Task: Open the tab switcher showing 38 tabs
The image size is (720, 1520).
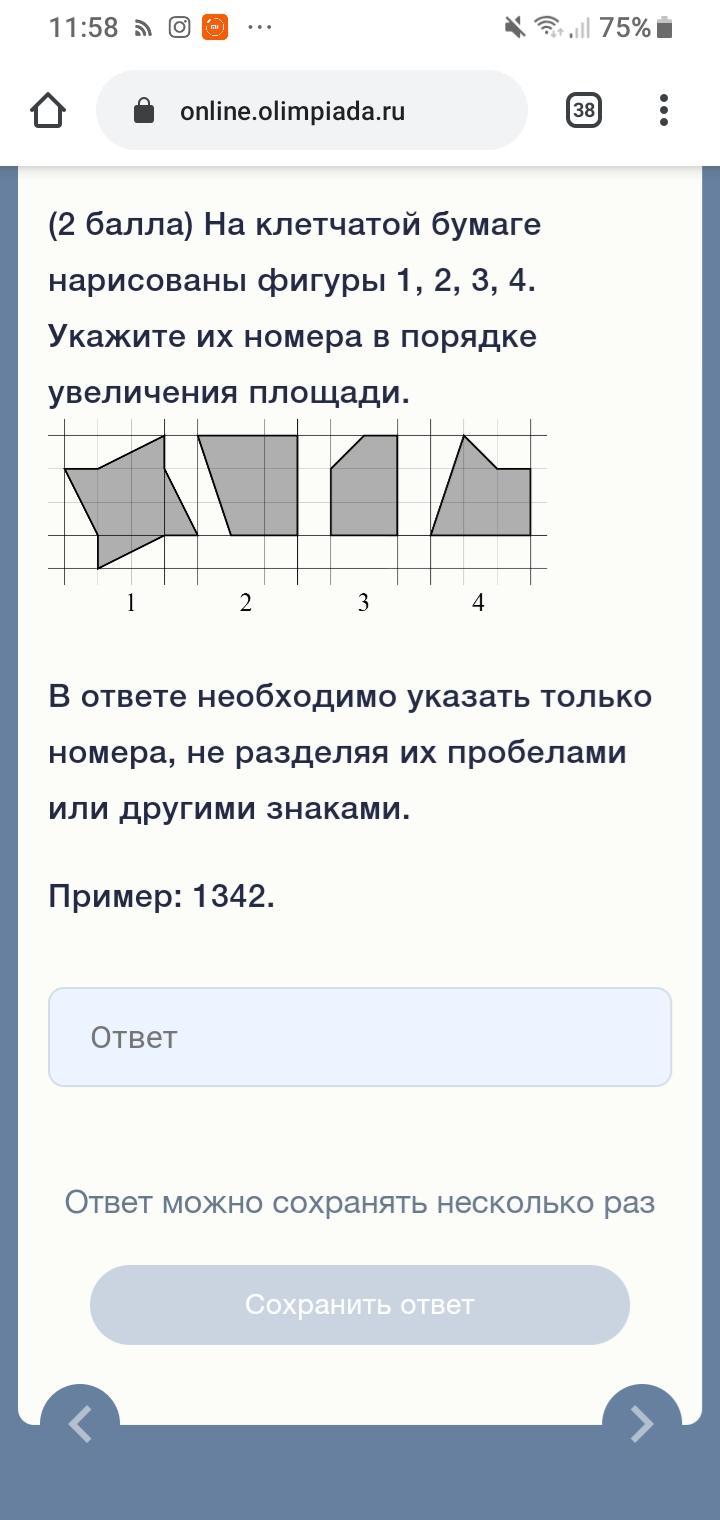Action: (584, 110)
